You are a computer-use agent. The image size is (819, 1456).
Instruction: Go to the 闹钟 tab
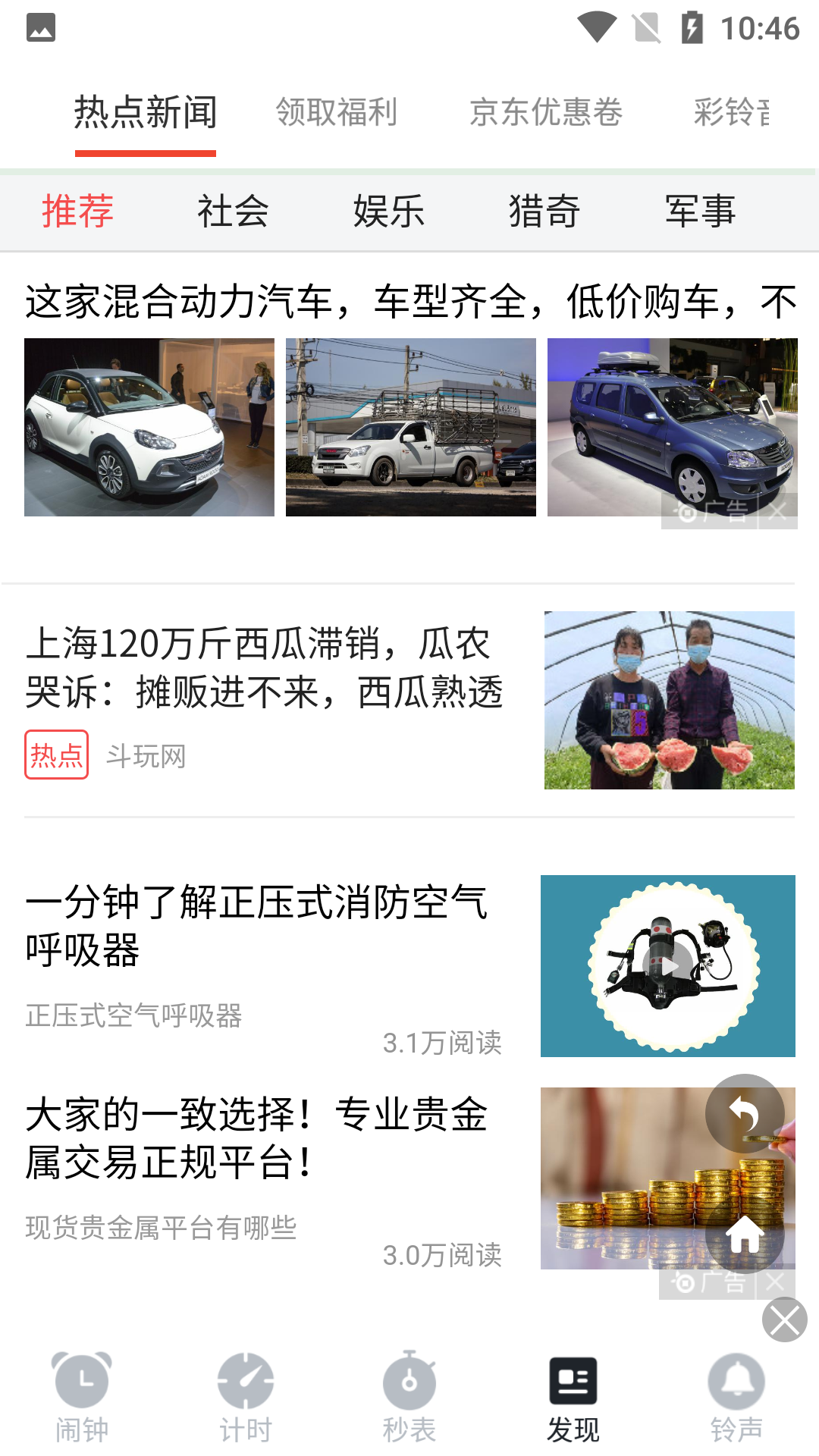(82, 1397)
